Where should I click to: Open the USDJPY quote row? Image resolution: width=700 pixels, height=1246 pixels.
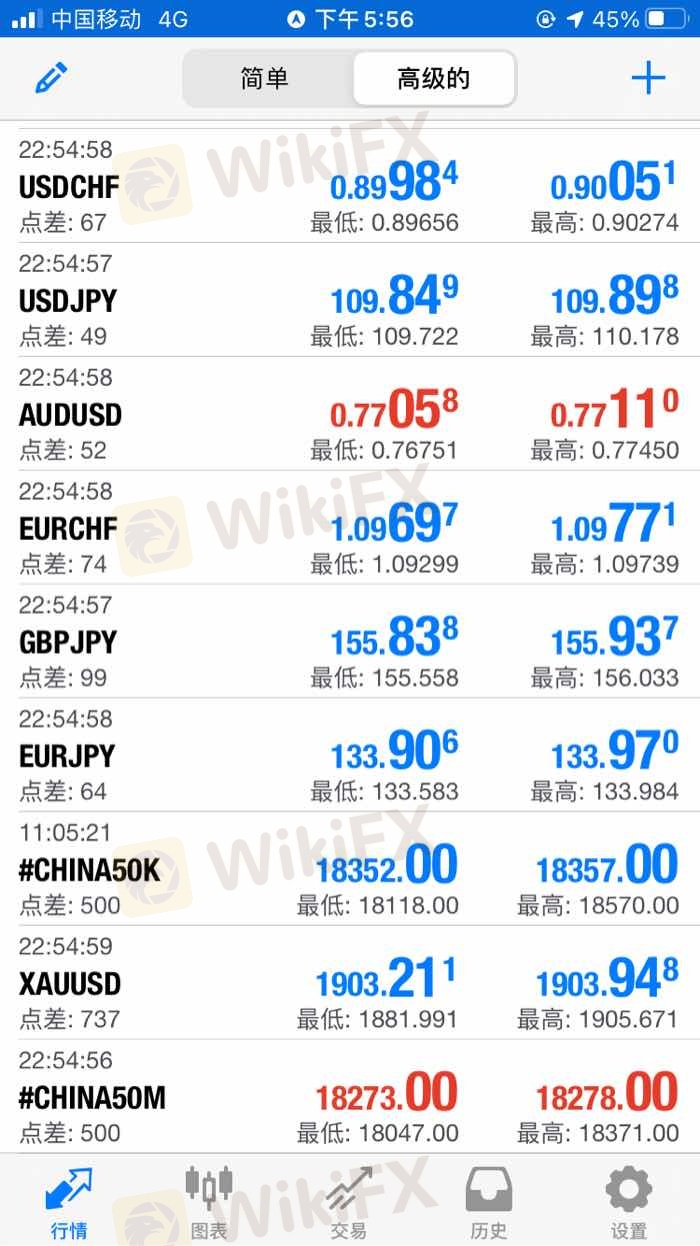tap(350, 300)
